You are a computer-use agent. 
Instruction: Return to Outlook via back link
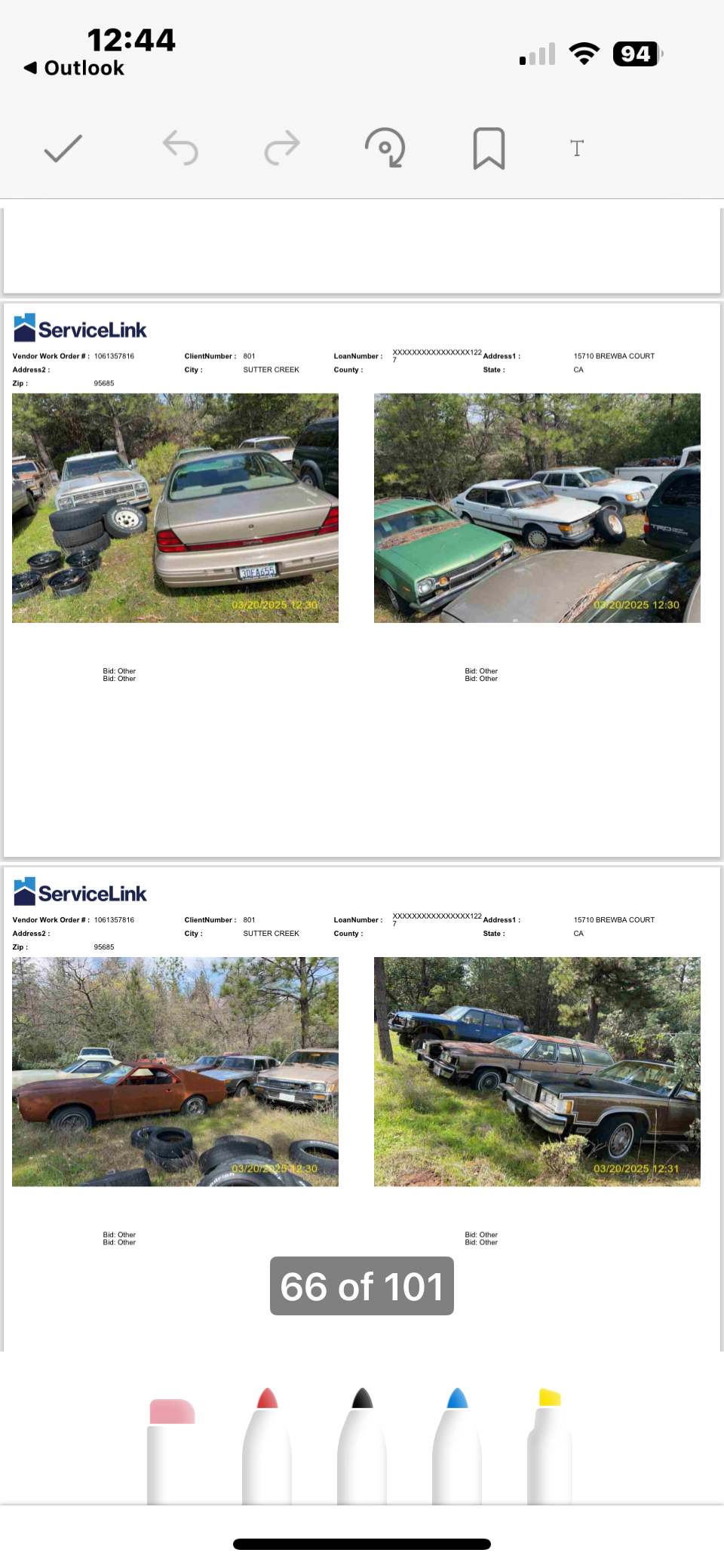[74, 68]
